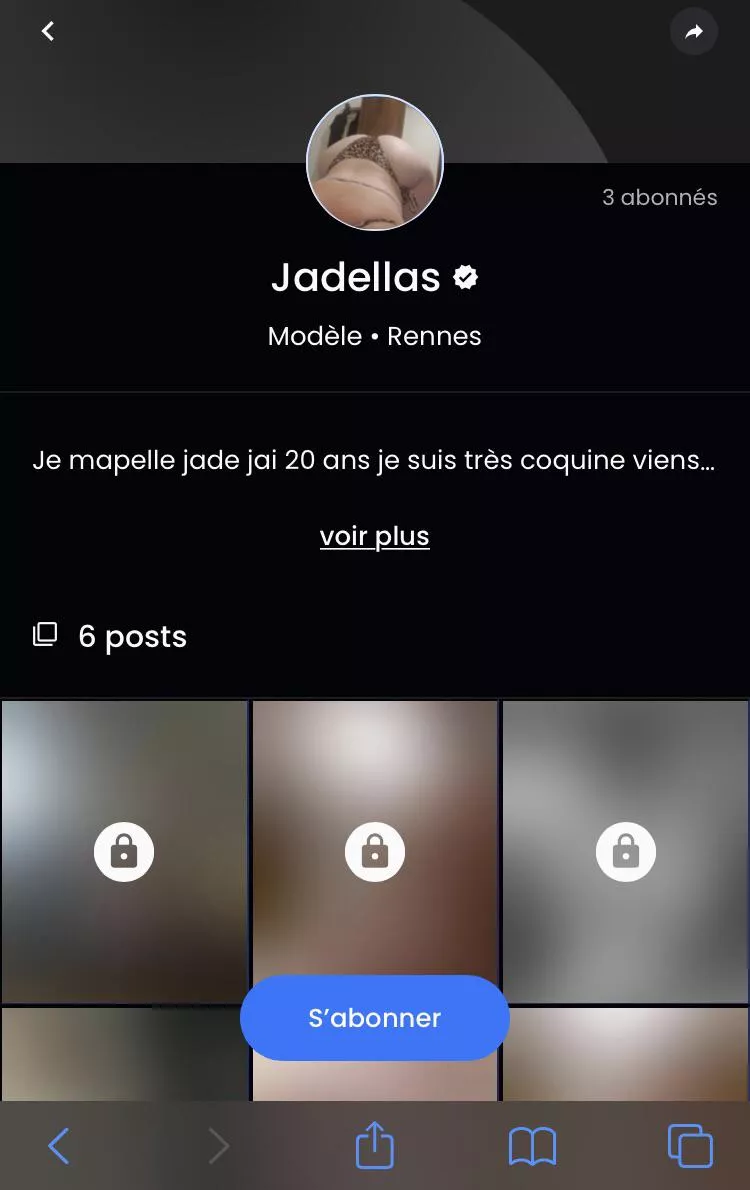Go back using the top-left arrow
Viewport: 750px width, 1190px height.
click(x=47, y=31)
